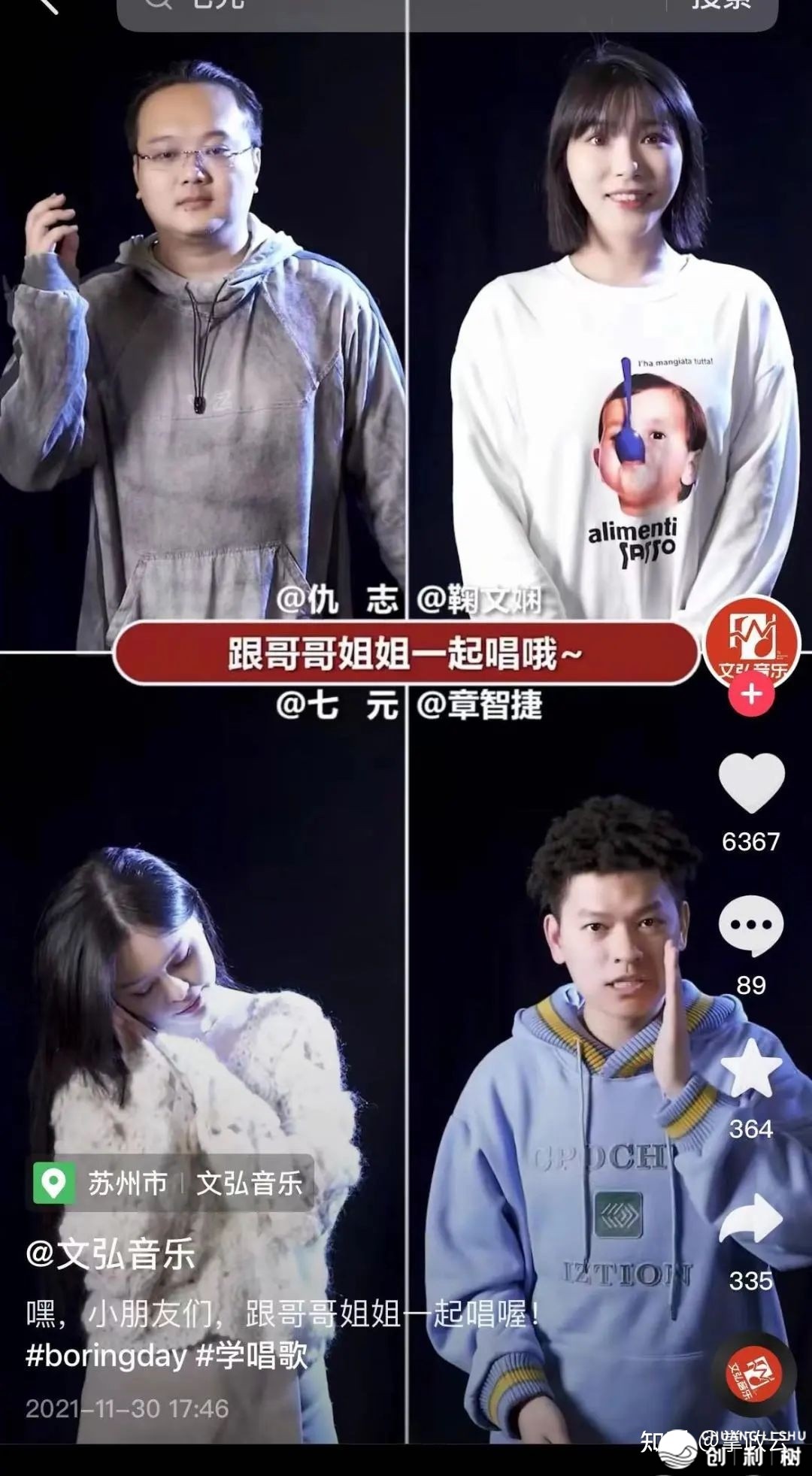This screenshot has height=1476, width=812.
Task: Open the comments of the video
Action: coord(751,926)
